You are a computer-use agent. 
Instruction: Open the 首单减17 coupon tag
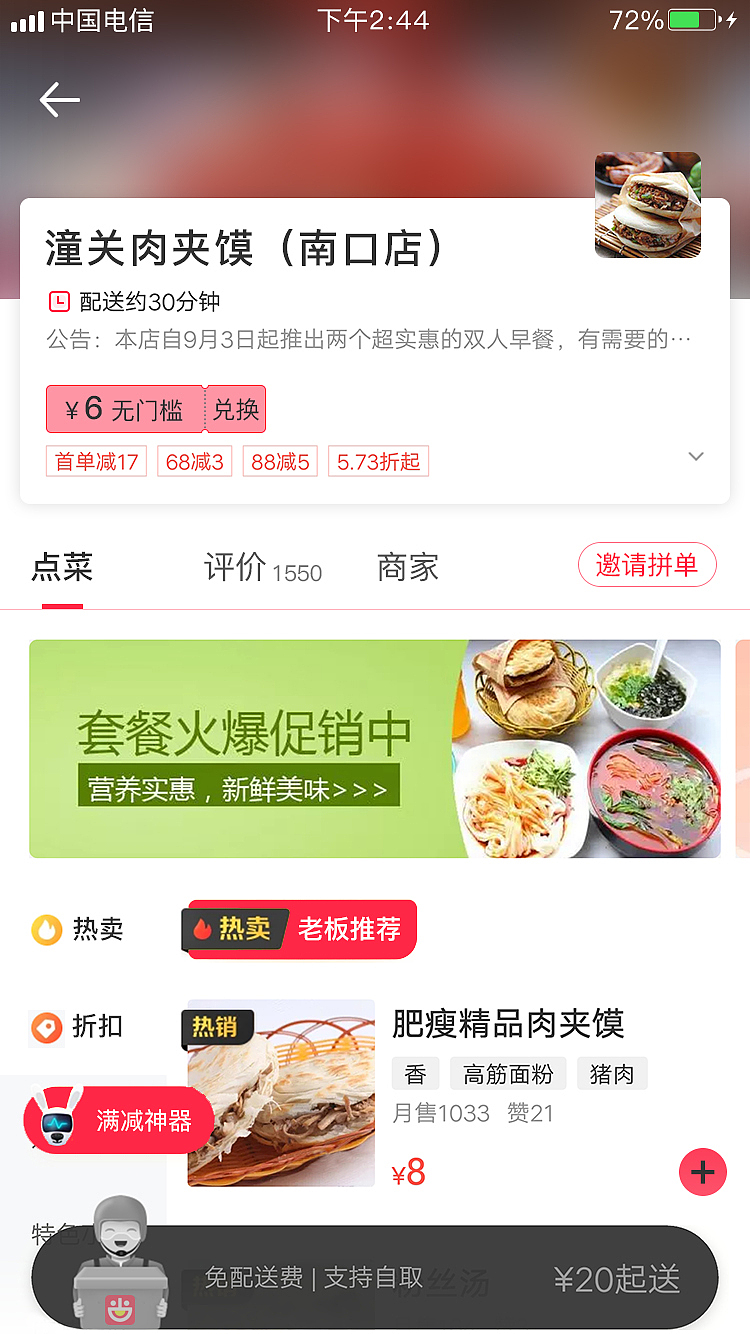[96, 461]
